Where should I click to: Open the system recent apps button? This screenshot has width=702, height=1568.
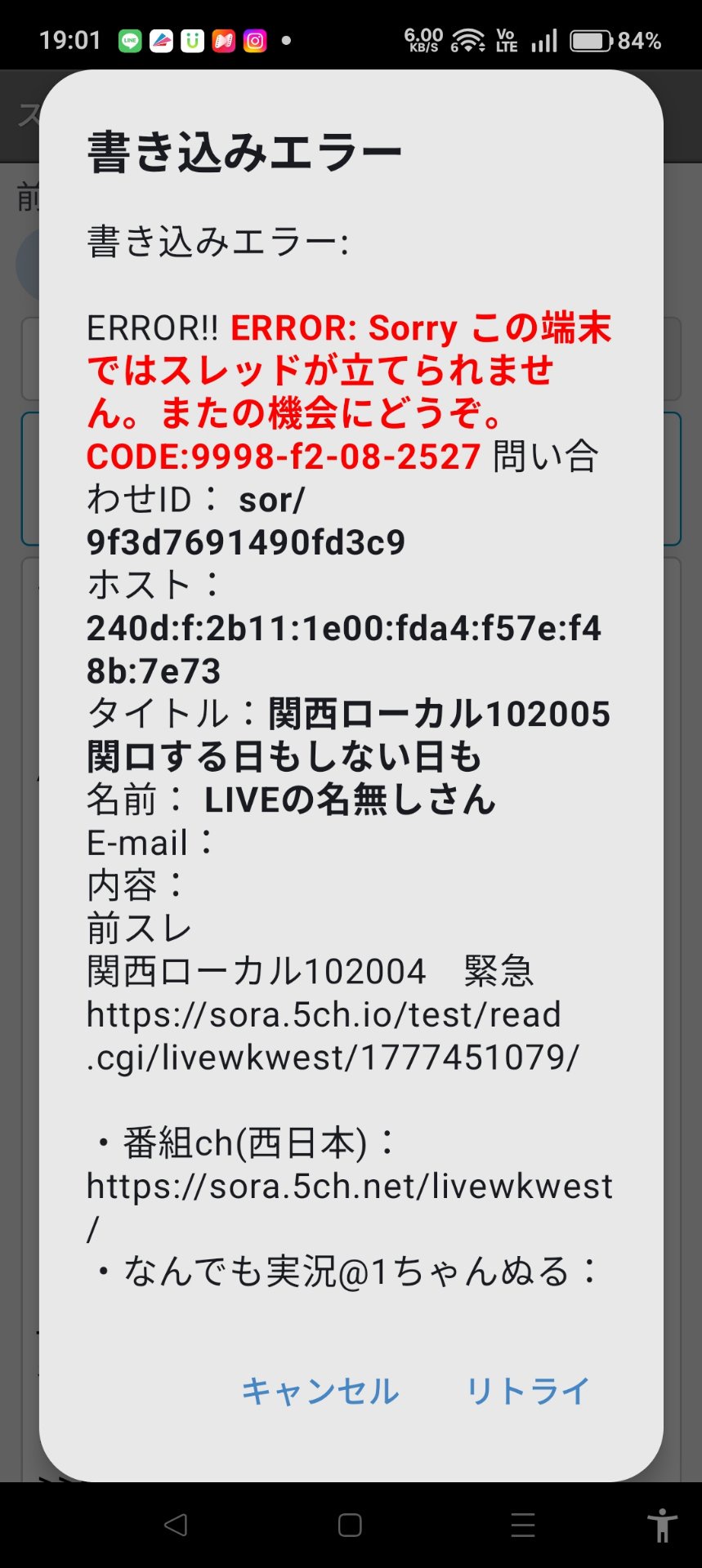(523, 1525)
